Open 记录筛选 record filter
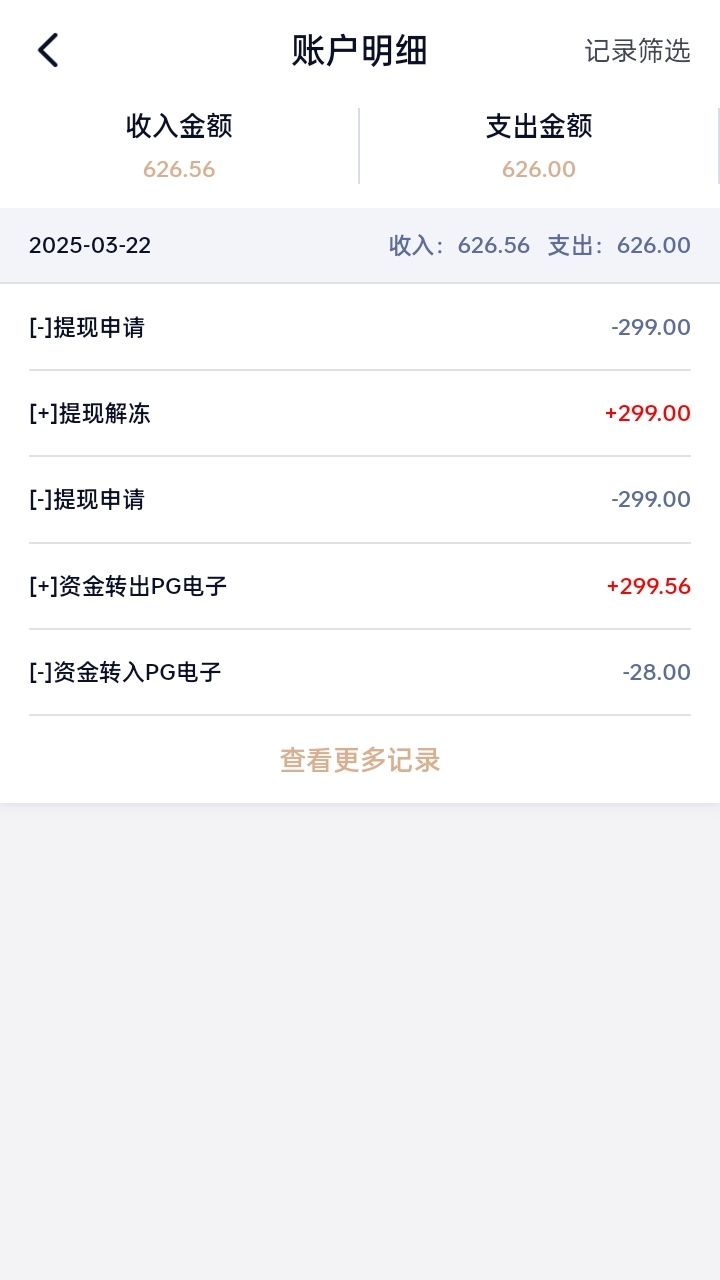This screenshot has width=720, height=1280. 637,51
